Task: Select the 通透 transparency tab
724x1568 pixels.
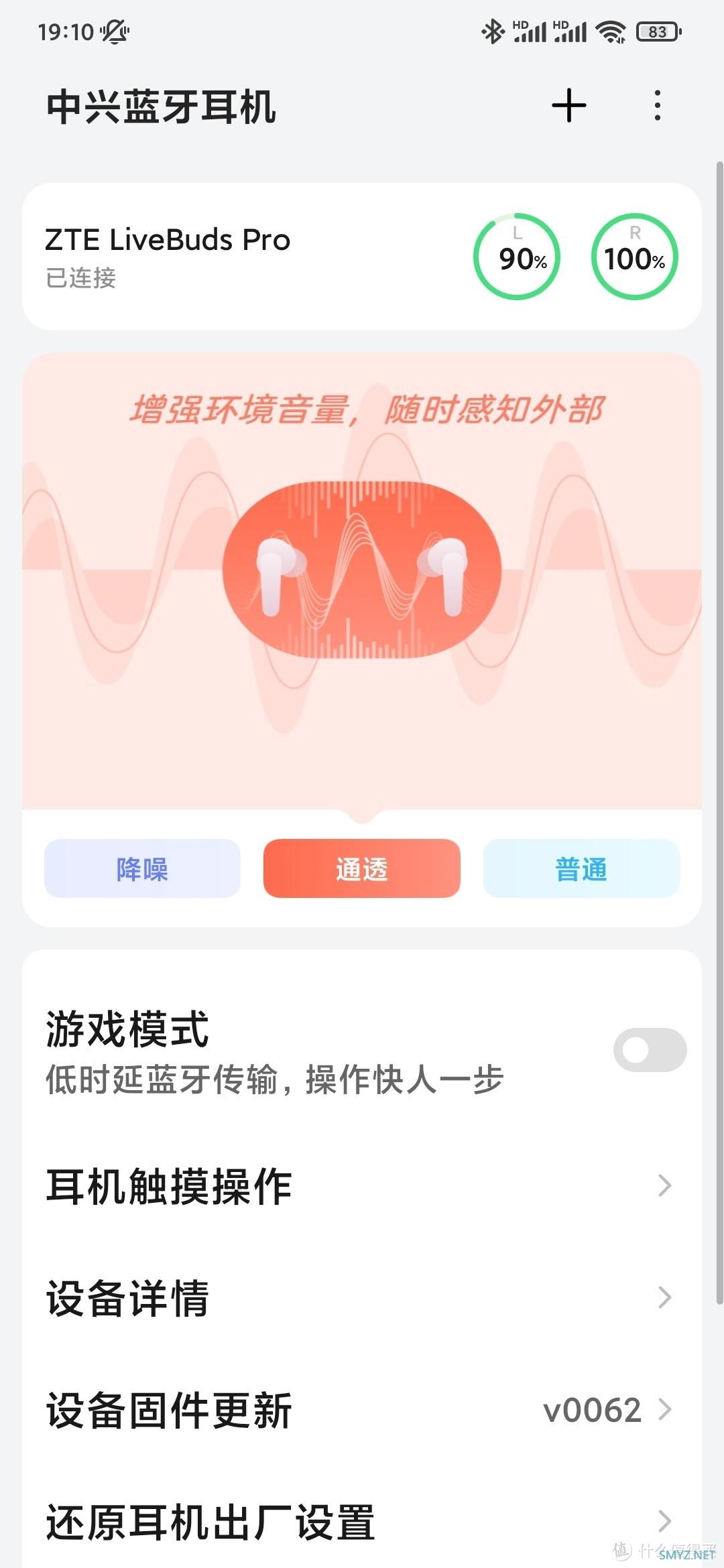Action: (x=361, y=868)
